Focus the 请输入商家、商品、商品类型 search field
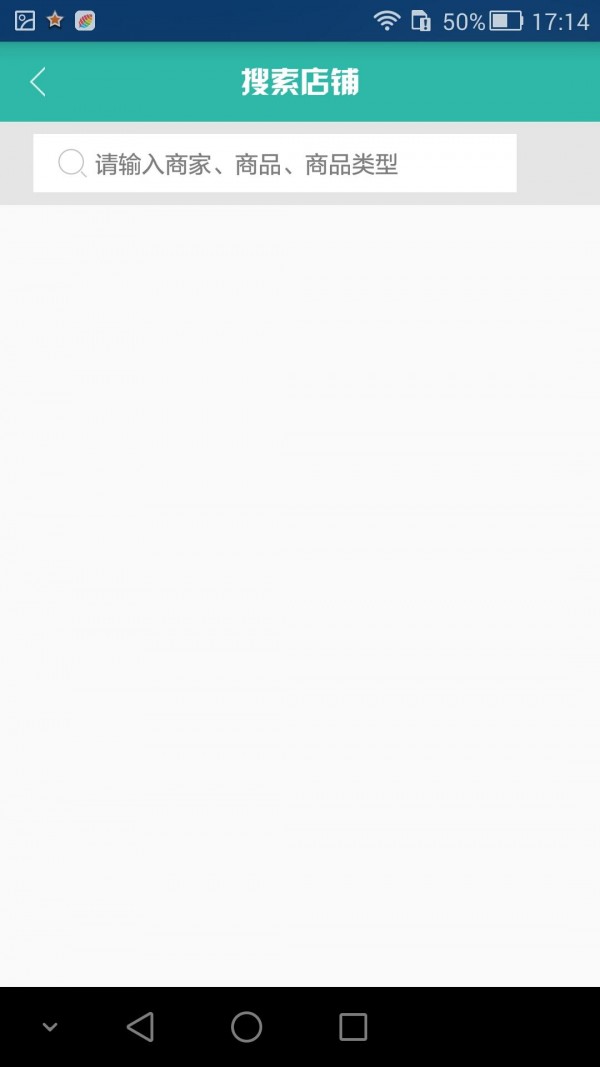Viewport: 600px width, 1067px height. coord(275,163)
